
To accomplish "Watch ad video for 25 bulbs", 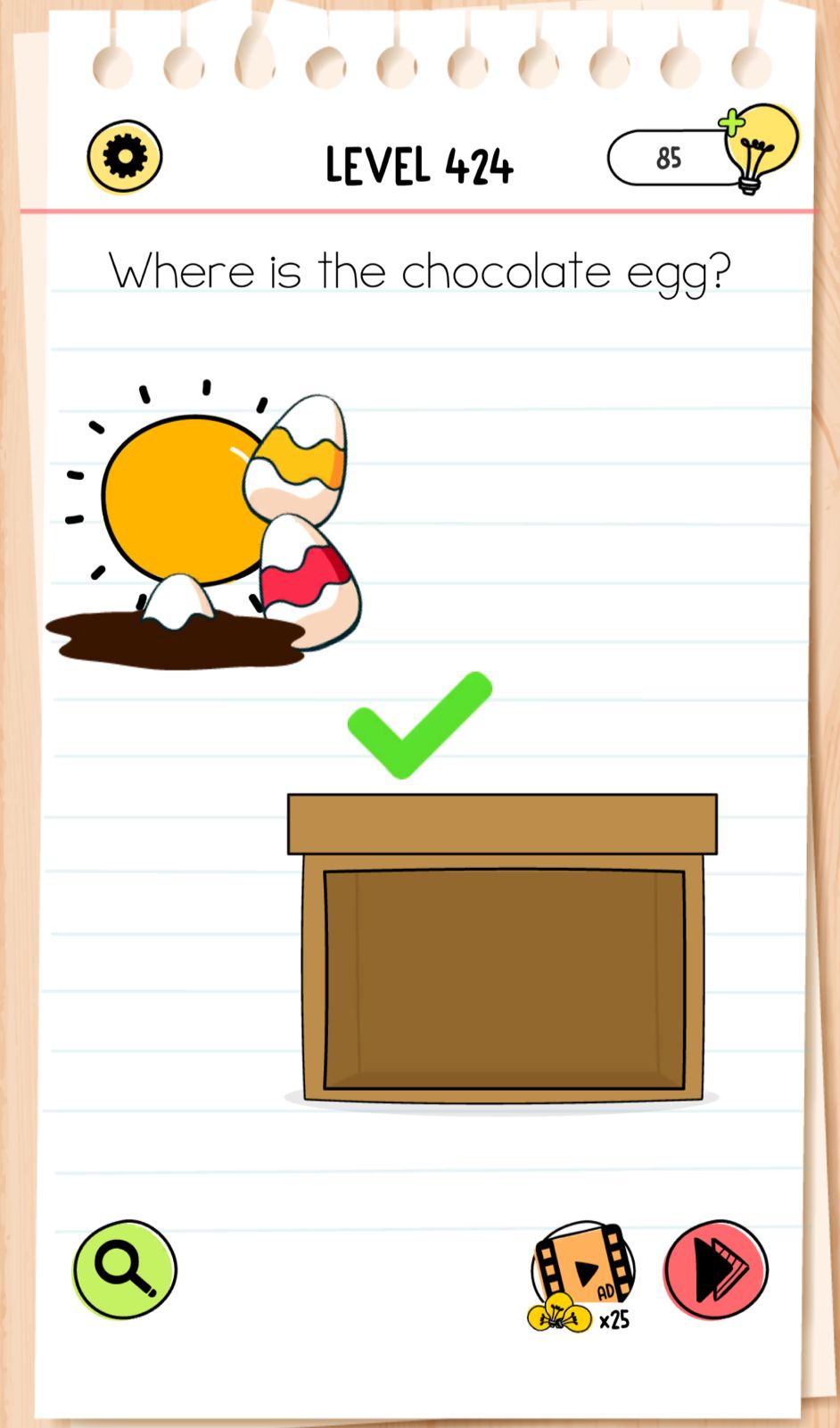I will [x=583, y=1274].
